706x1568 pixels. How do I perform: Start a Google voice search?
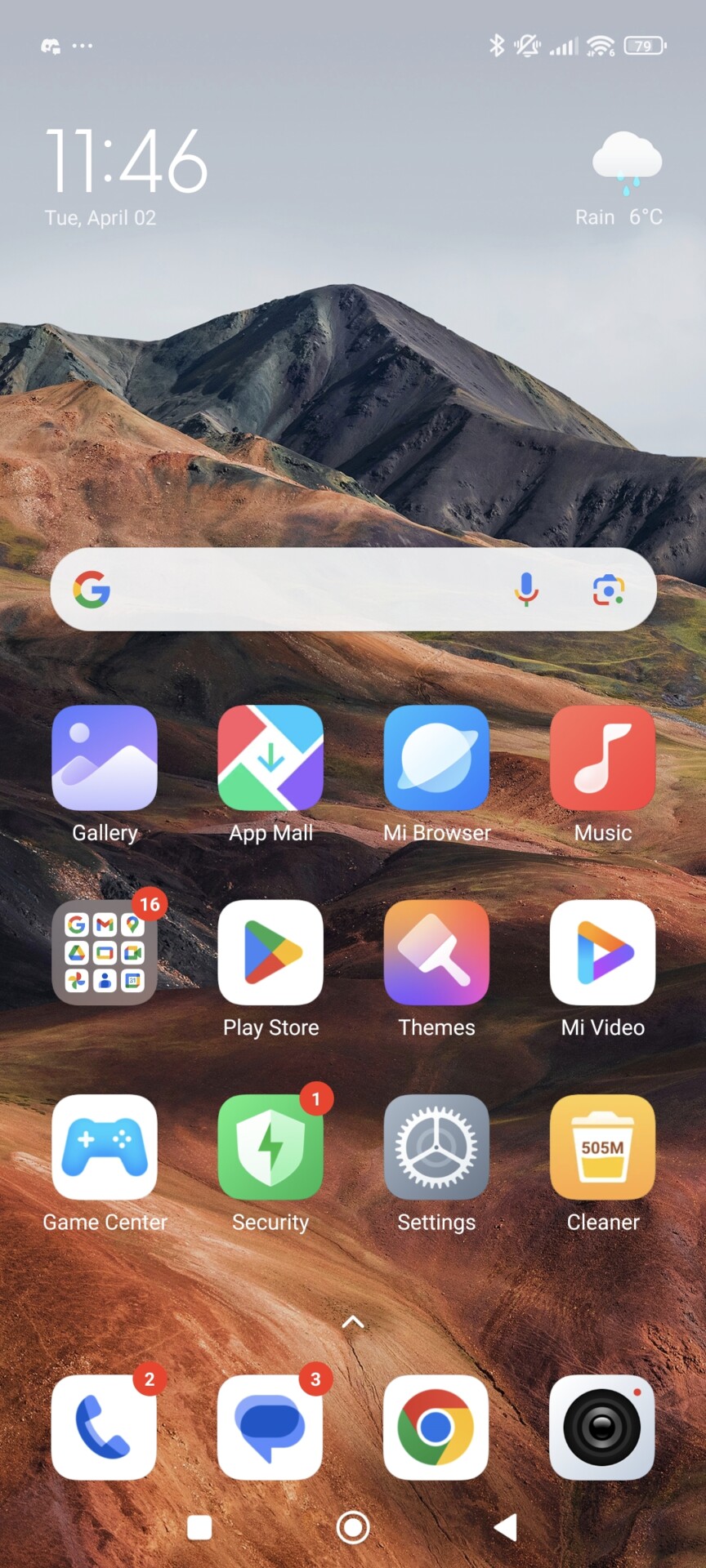click(x=527, y=590)
